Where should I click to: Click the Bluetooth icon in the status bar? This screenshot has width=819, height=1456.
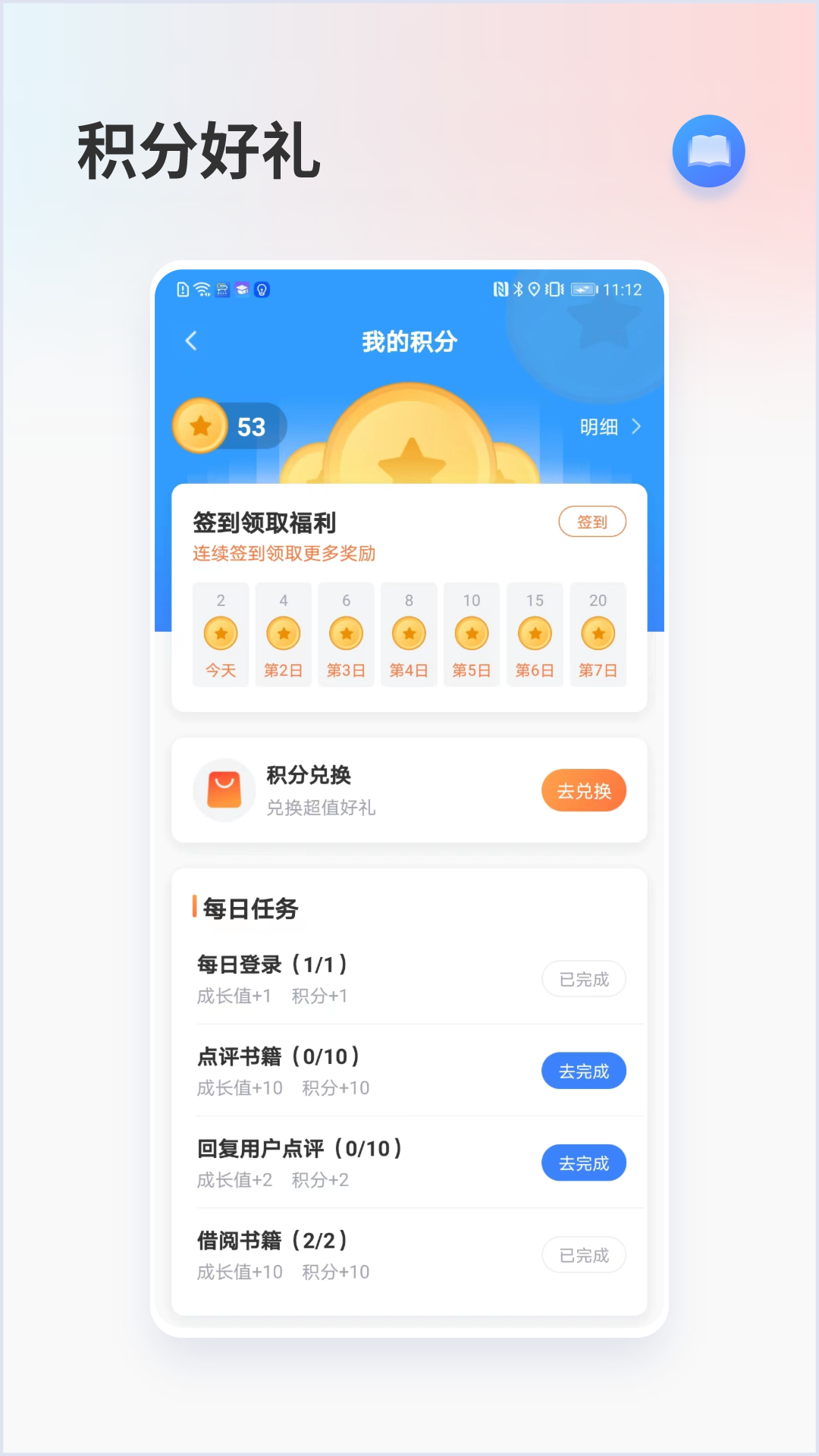(519, 289)
